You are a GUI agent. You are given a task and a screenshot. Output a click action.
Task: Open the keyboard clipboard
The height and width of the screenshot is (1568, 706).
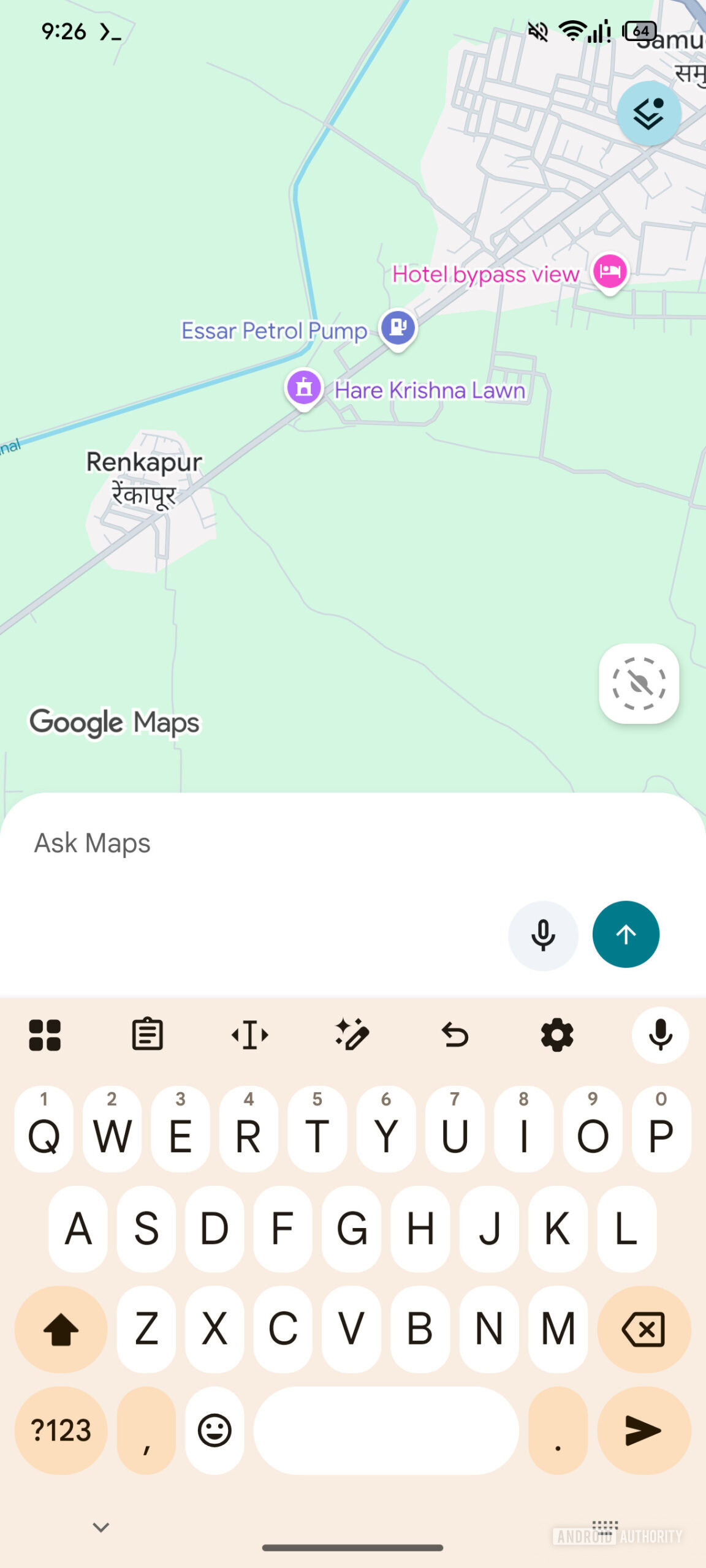pos(147,1035)
